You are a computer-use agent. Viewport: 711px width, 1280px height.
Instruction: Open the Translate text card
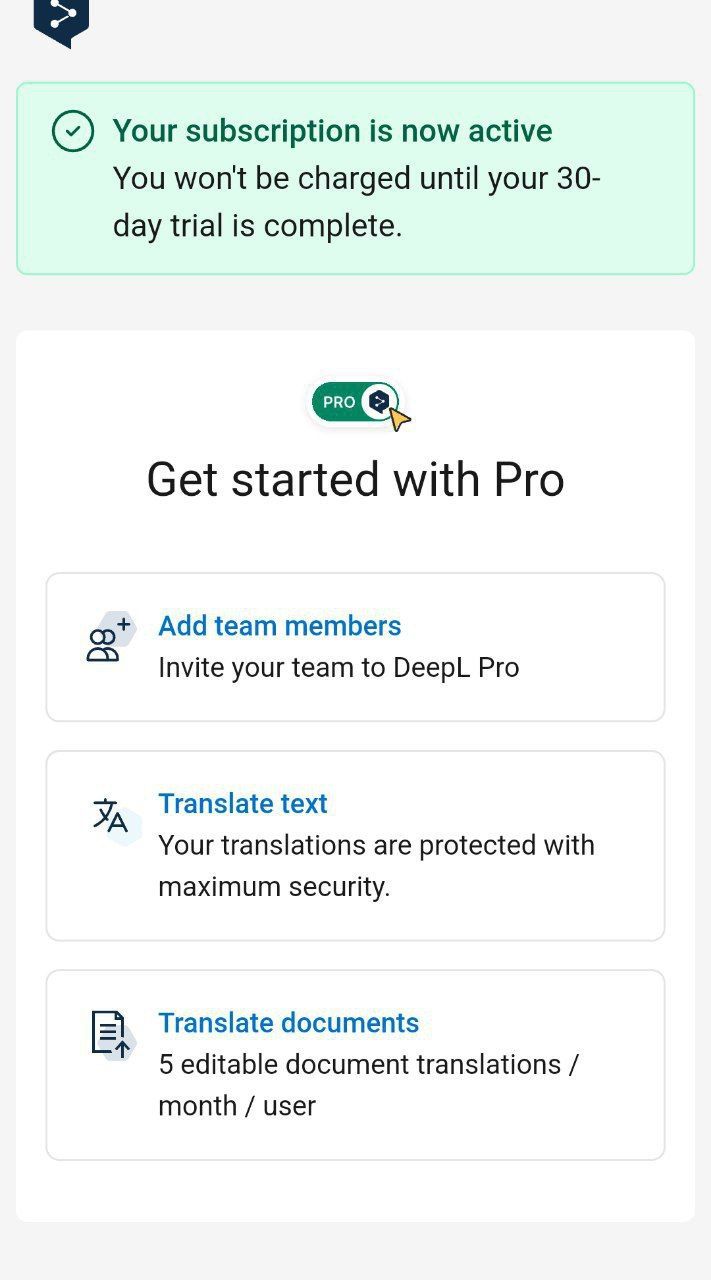click(x=355, y=845)
